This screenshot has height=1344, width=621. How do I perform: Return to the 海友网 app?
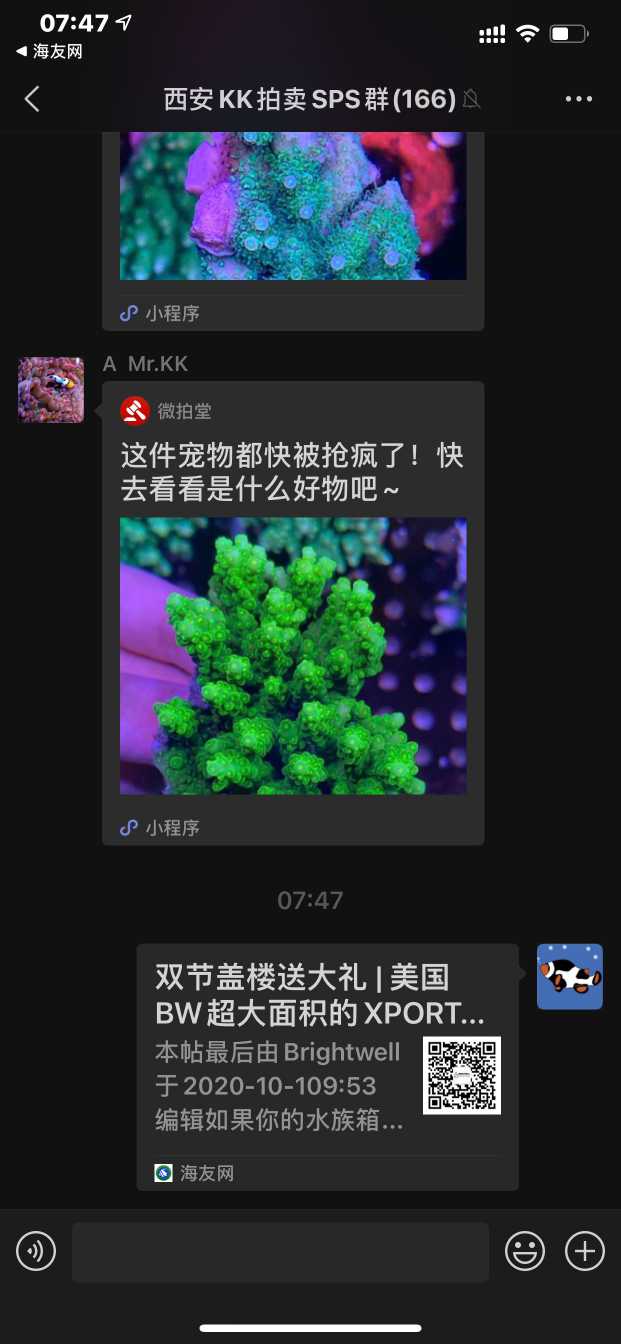(49, 51)
